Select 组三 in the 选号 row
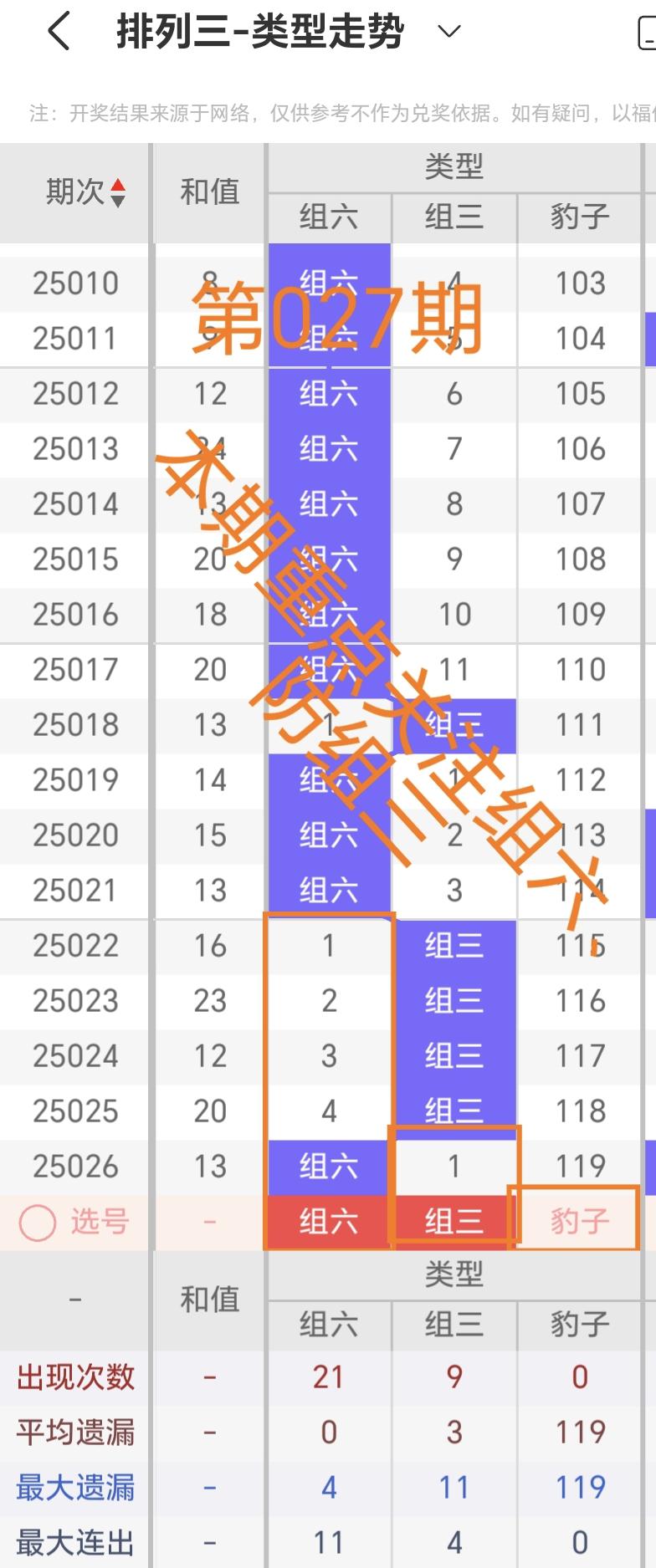 [x=454, y=1223]
